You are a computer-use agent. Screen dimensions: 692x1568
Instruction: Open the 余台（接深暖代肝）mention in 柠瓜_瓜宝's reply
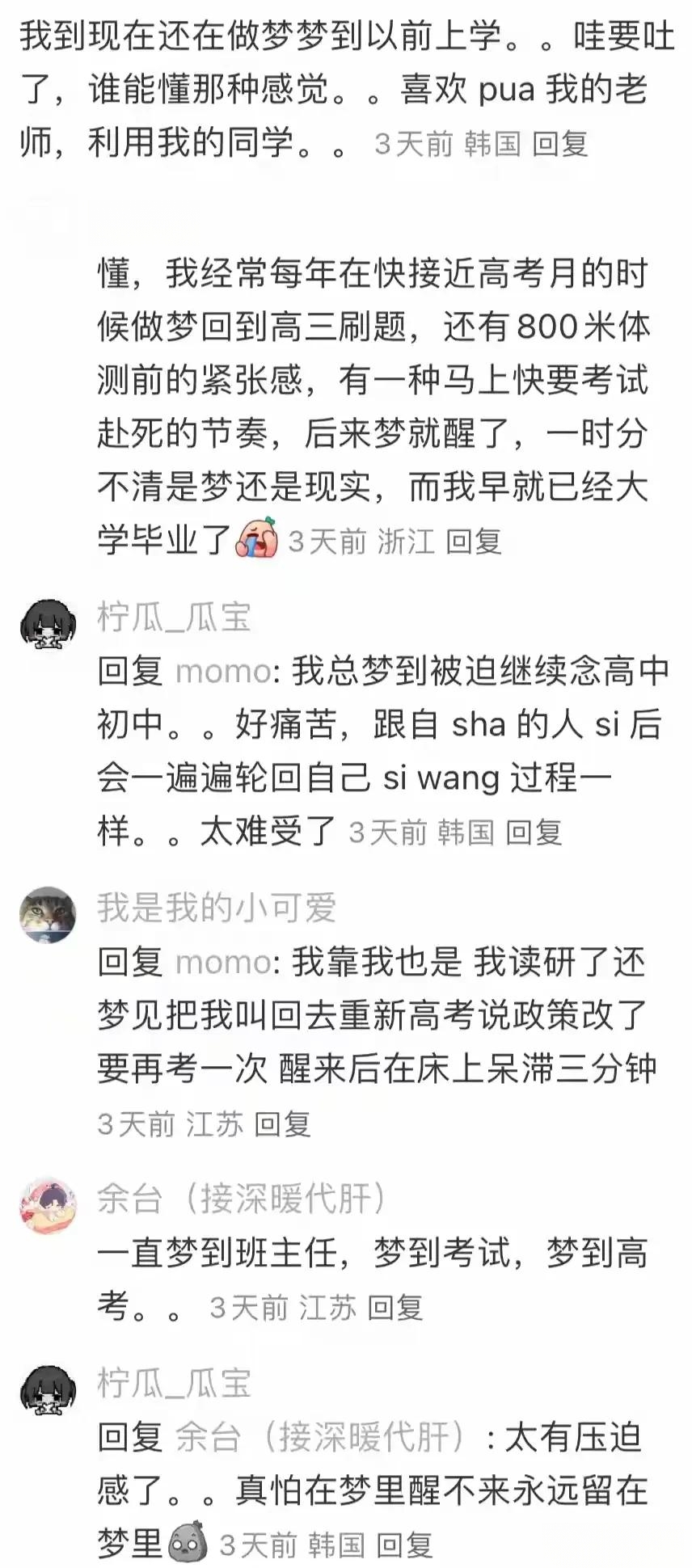[322, 1437]
